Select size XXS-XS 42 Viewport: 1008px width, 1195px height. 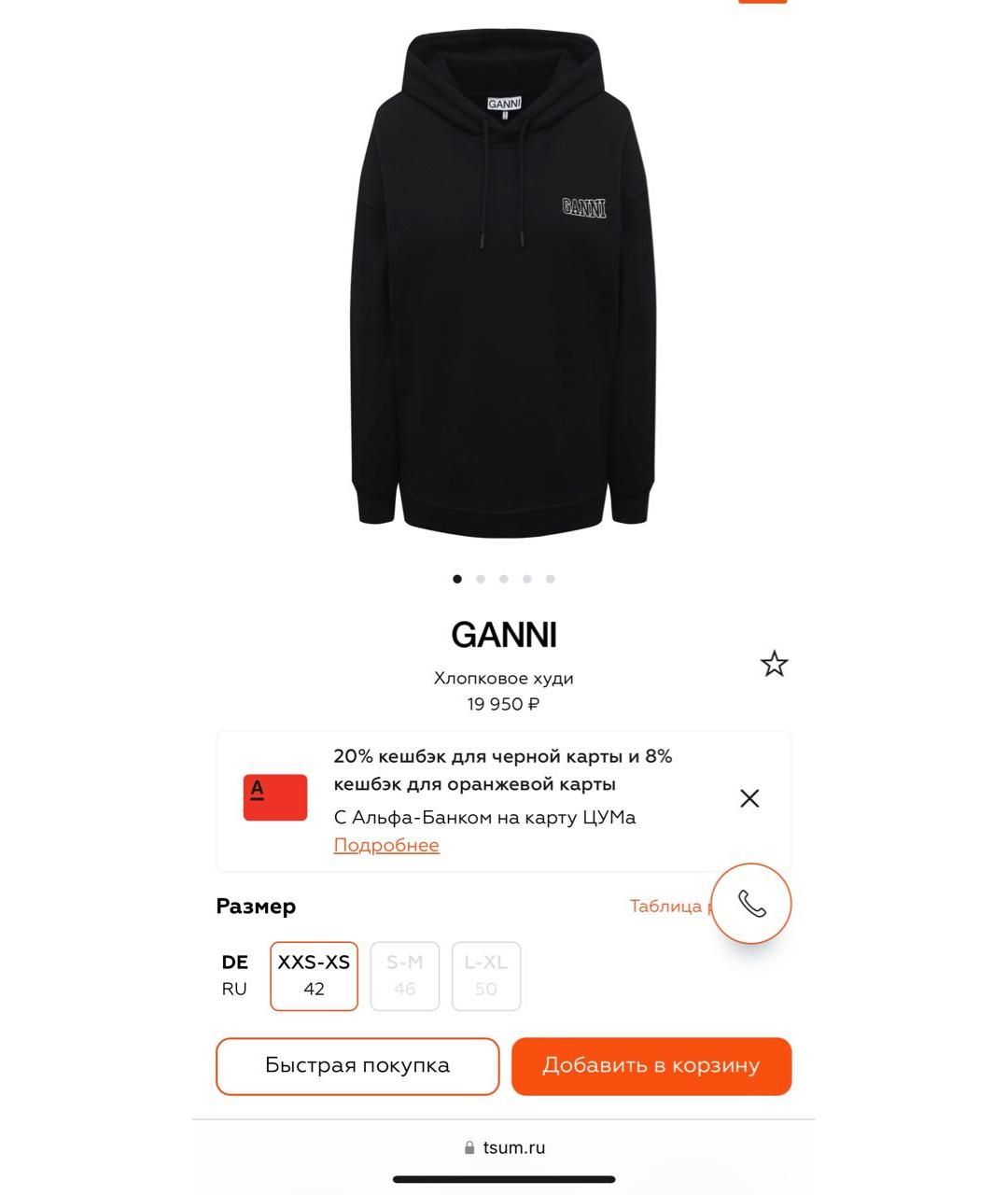[x=314, y=976]
